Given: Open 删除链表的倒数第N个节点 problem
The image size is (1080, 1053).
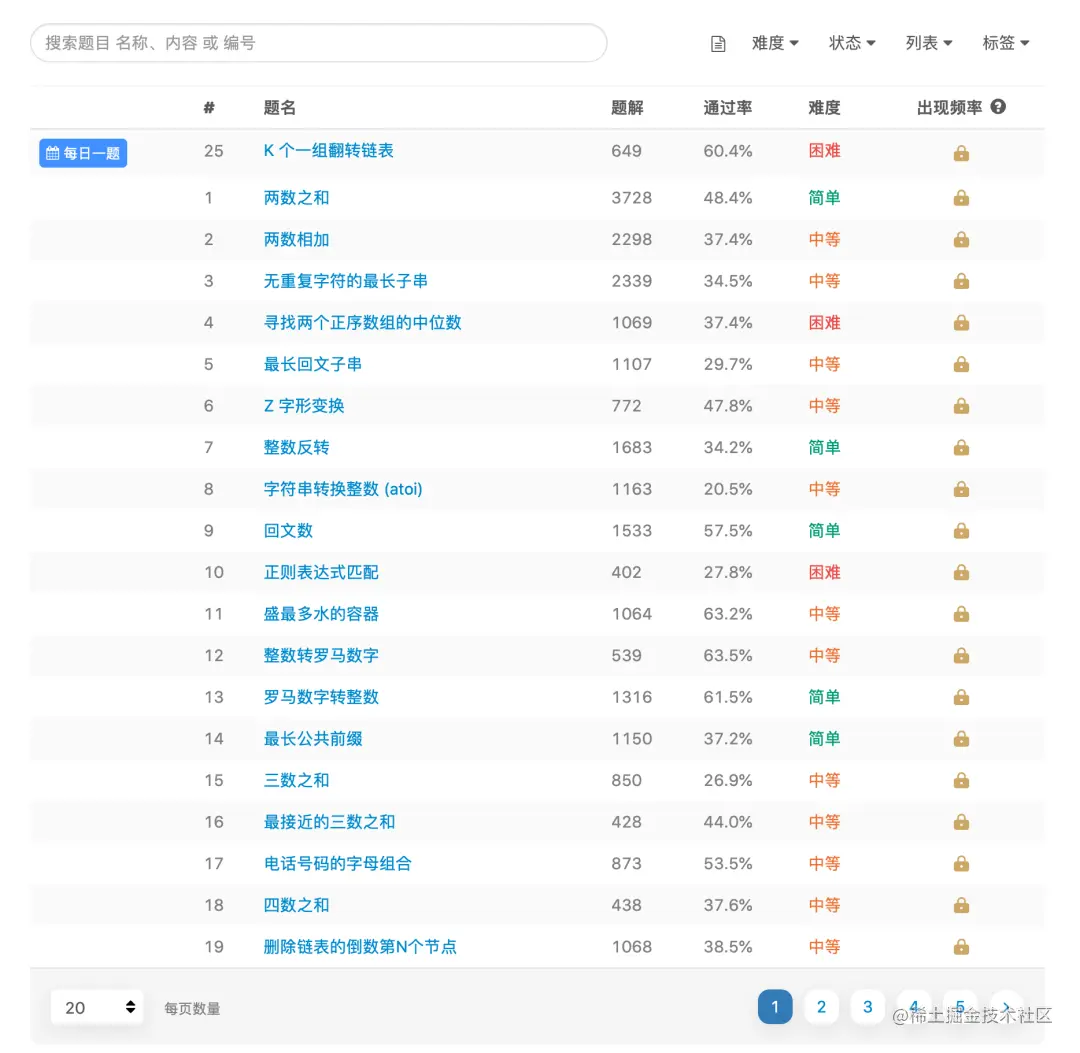Looking at the screenshot, I should point(360,947).
